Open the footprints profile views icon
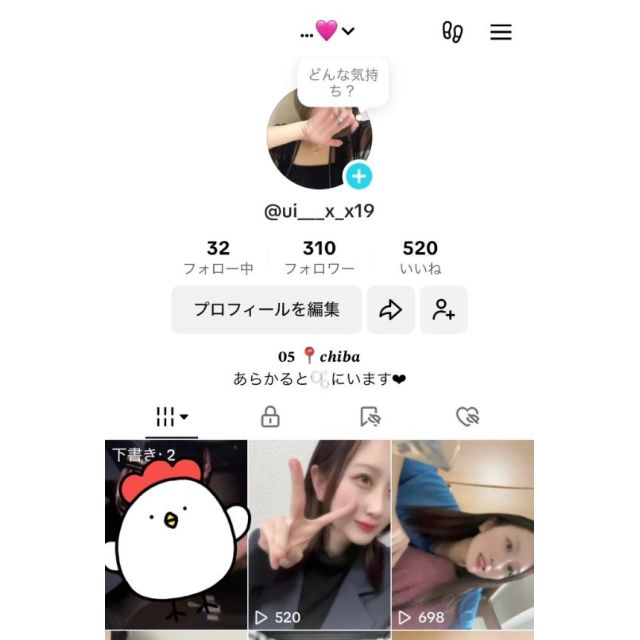 tap(452, 32)
